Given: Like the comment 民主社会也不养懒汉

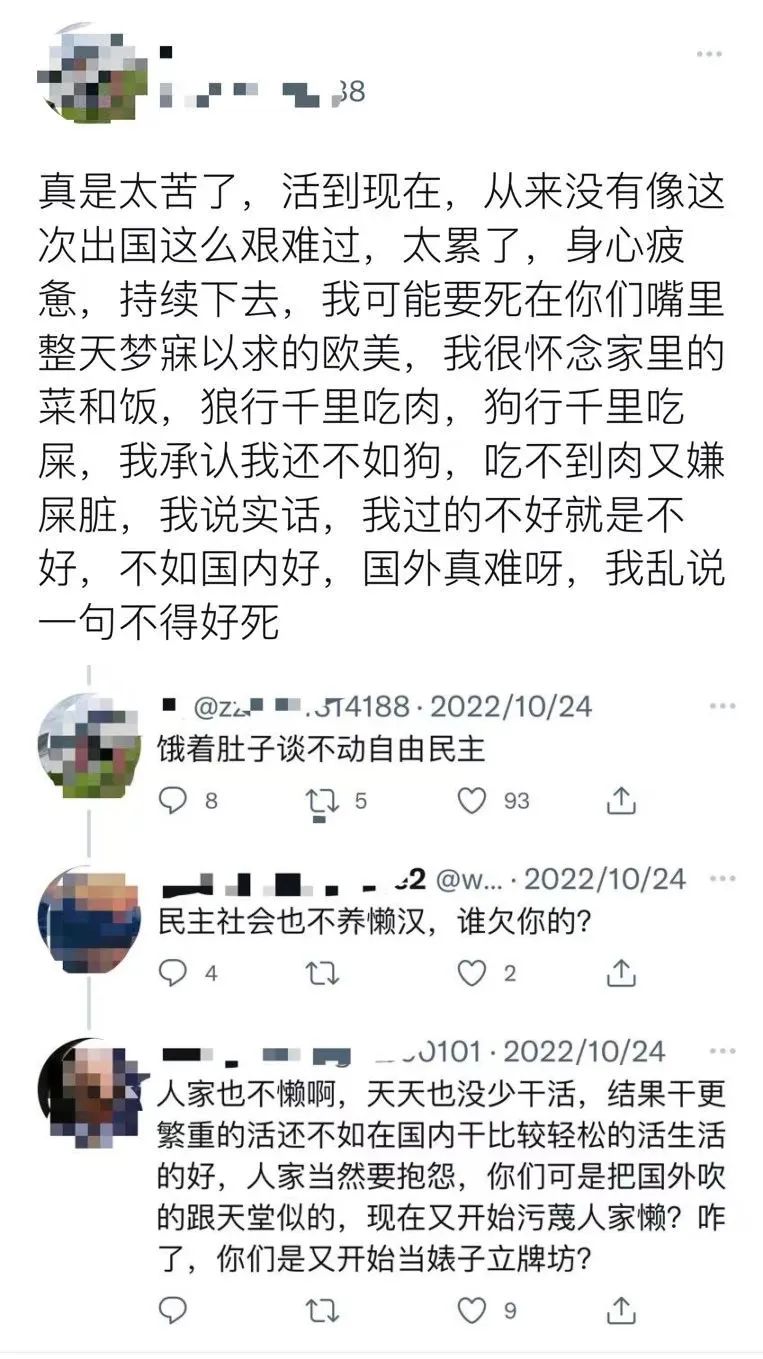Looking at the screenshot, I should click(472, 972).
